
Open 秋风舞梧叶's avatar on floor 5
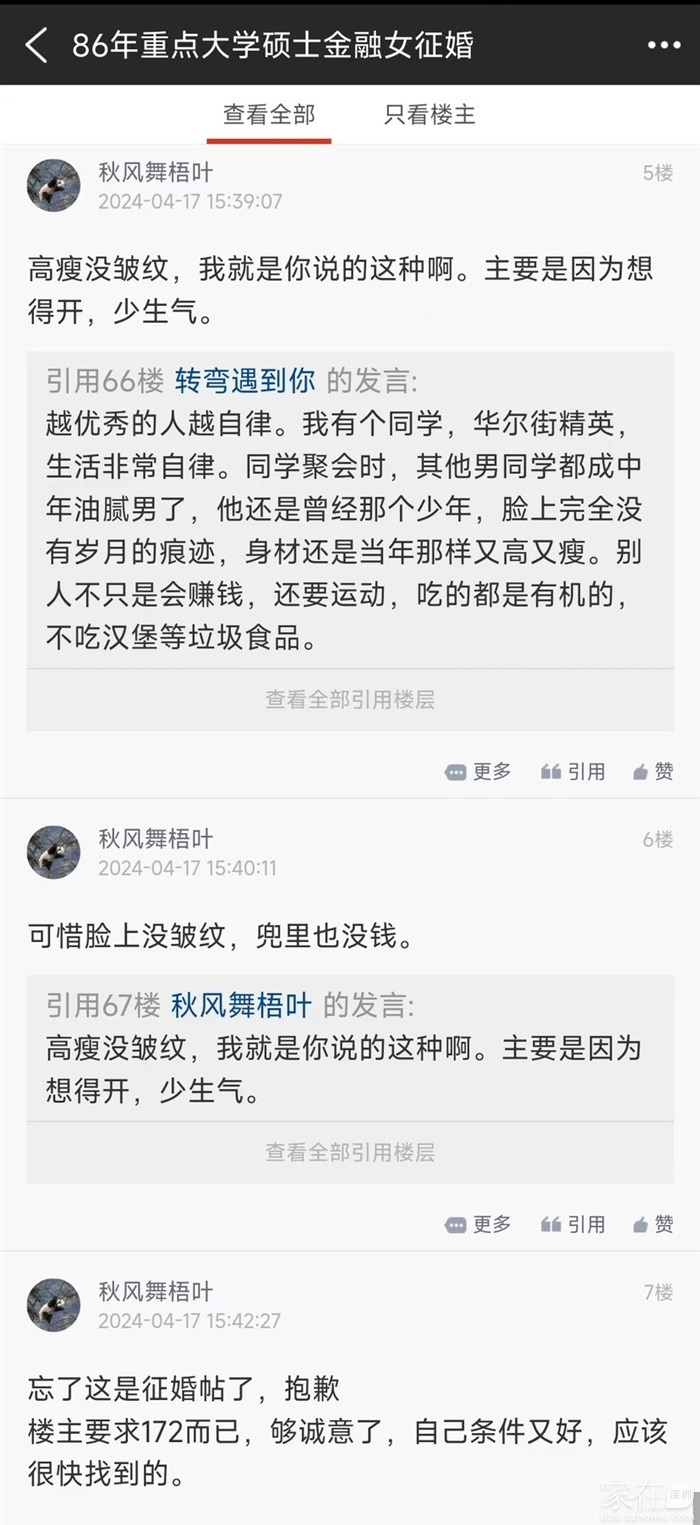53,185
